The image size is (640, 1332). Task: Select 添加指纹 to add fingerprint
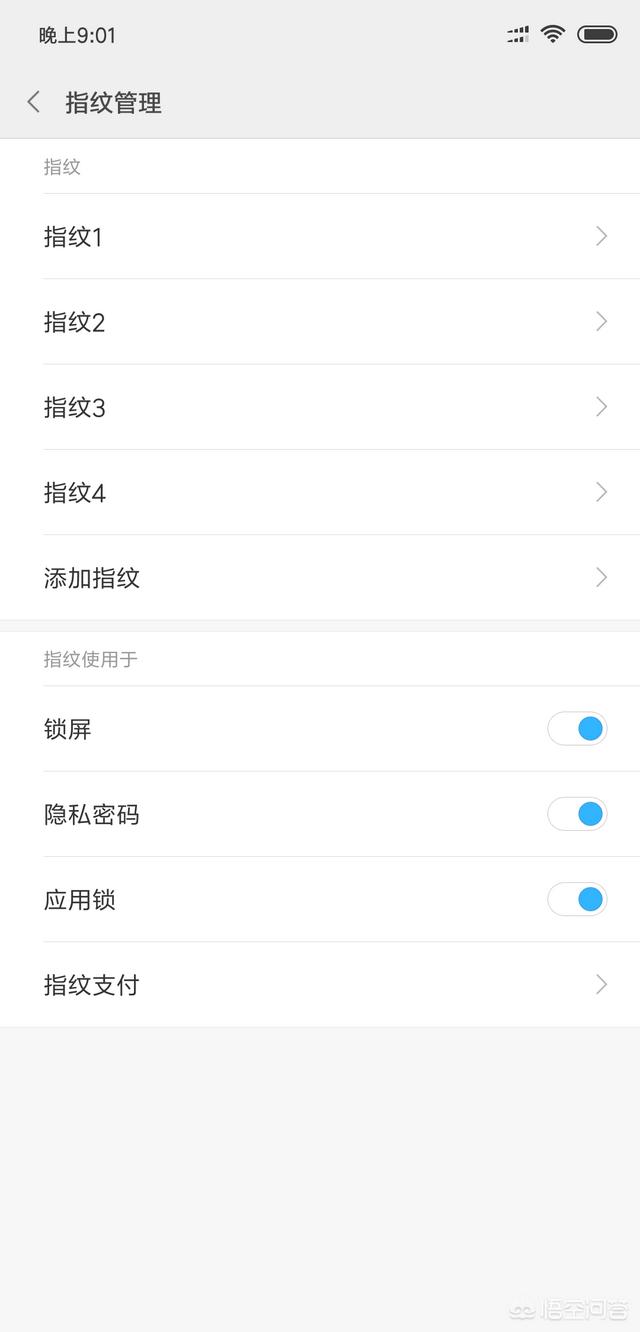(x=320, y=577)
